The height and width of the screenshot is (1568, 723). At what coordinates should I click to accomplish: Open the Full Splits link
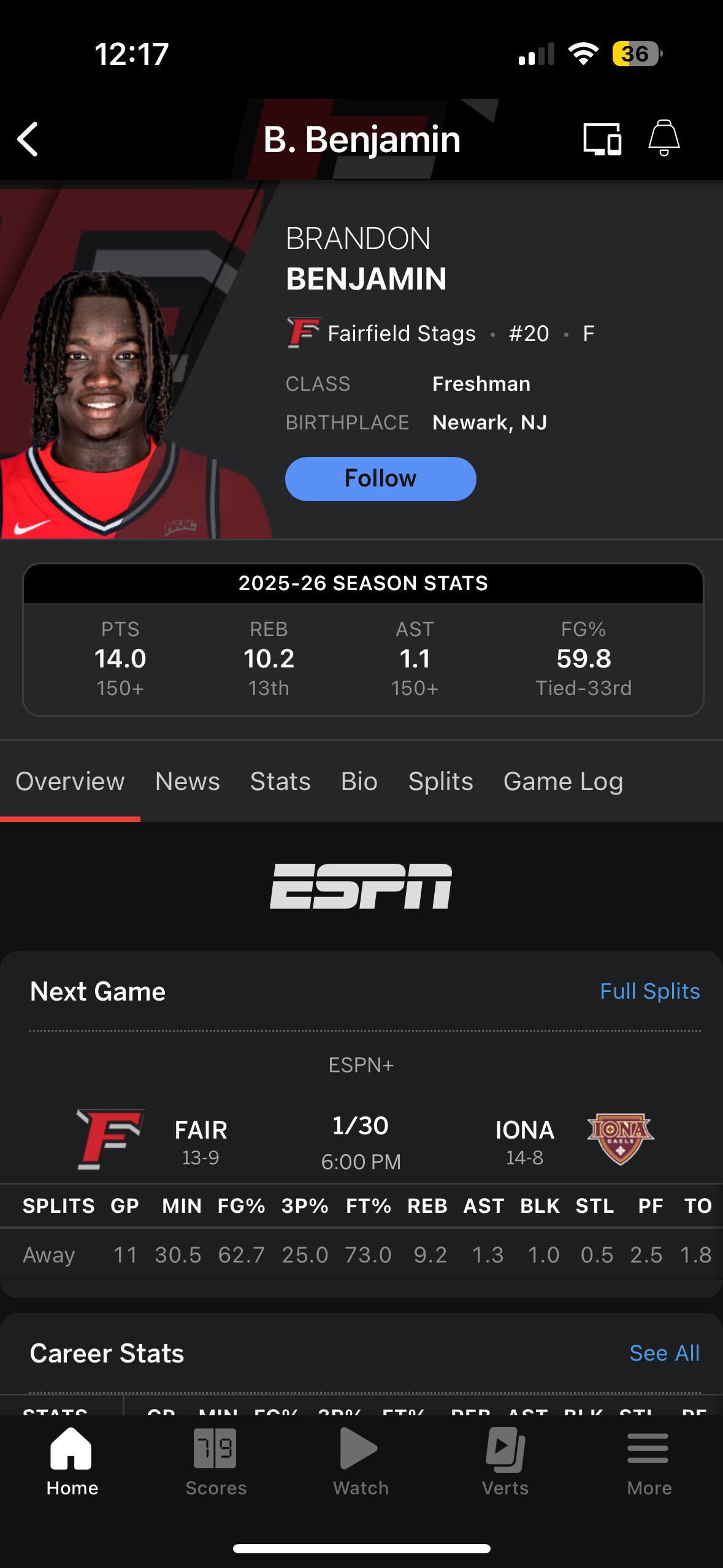point(649,991)
